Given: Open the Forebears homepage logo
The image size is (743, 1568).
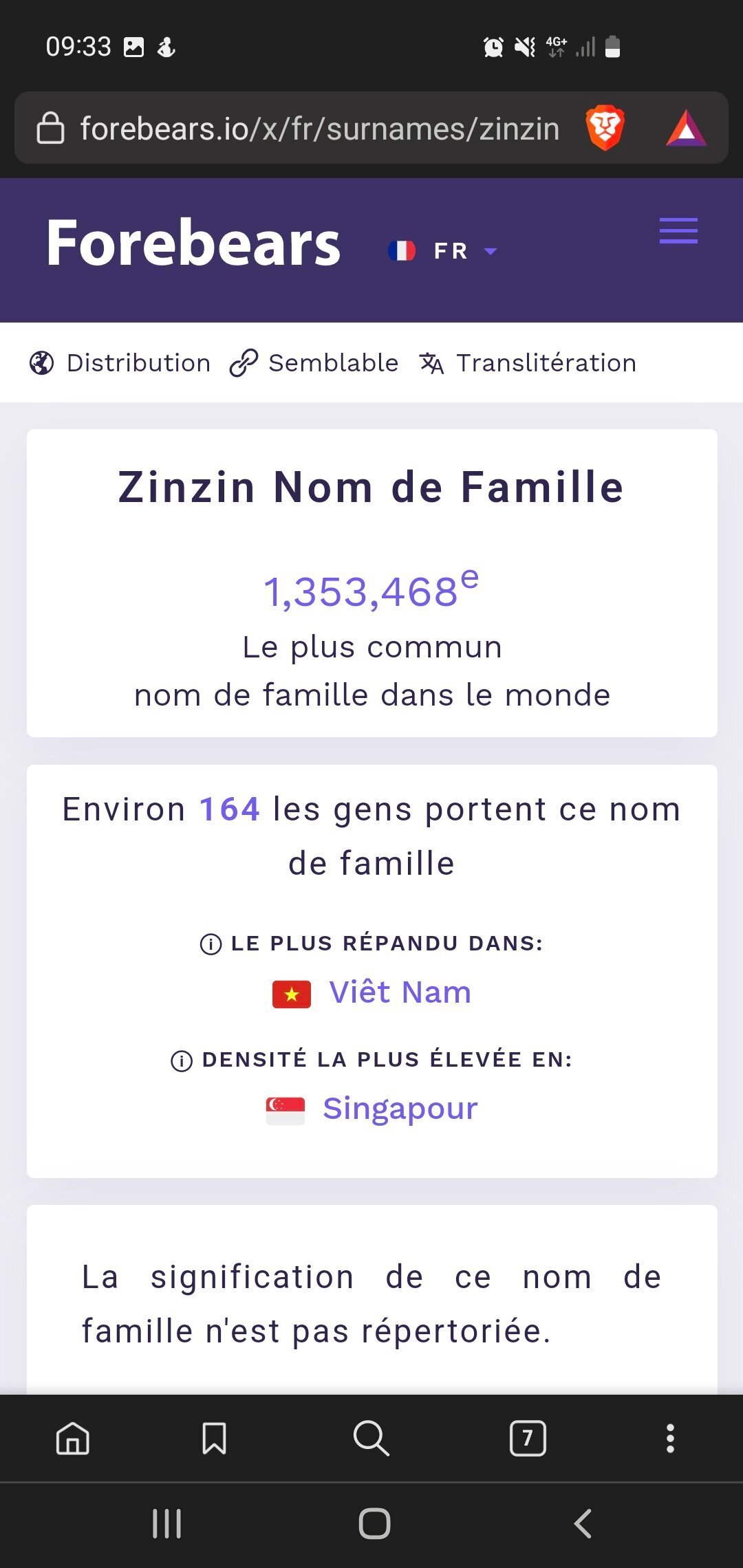Looking at the screenshot, I should tap(194, 243).
